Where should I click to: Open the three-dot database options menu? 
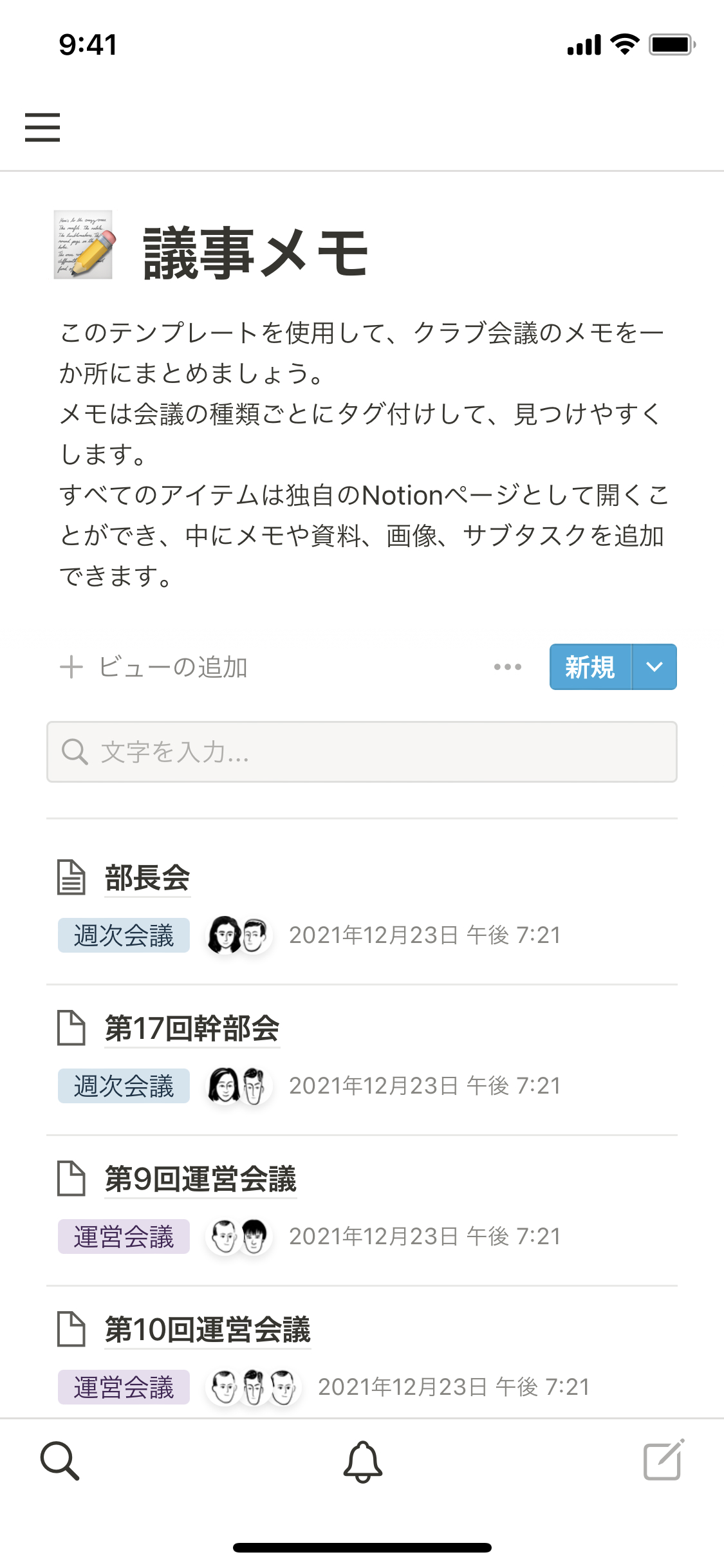point(507,667)
